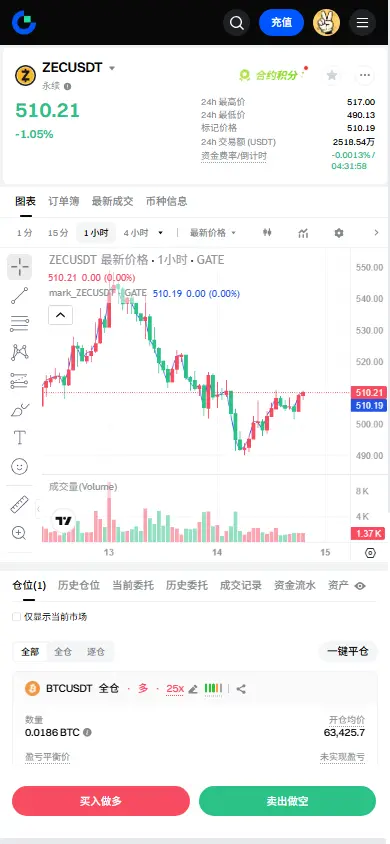The width and height of the screenshot is (390, 844).
Task: Select the trend line drawing tool
Action: click(x=19, y=296)
